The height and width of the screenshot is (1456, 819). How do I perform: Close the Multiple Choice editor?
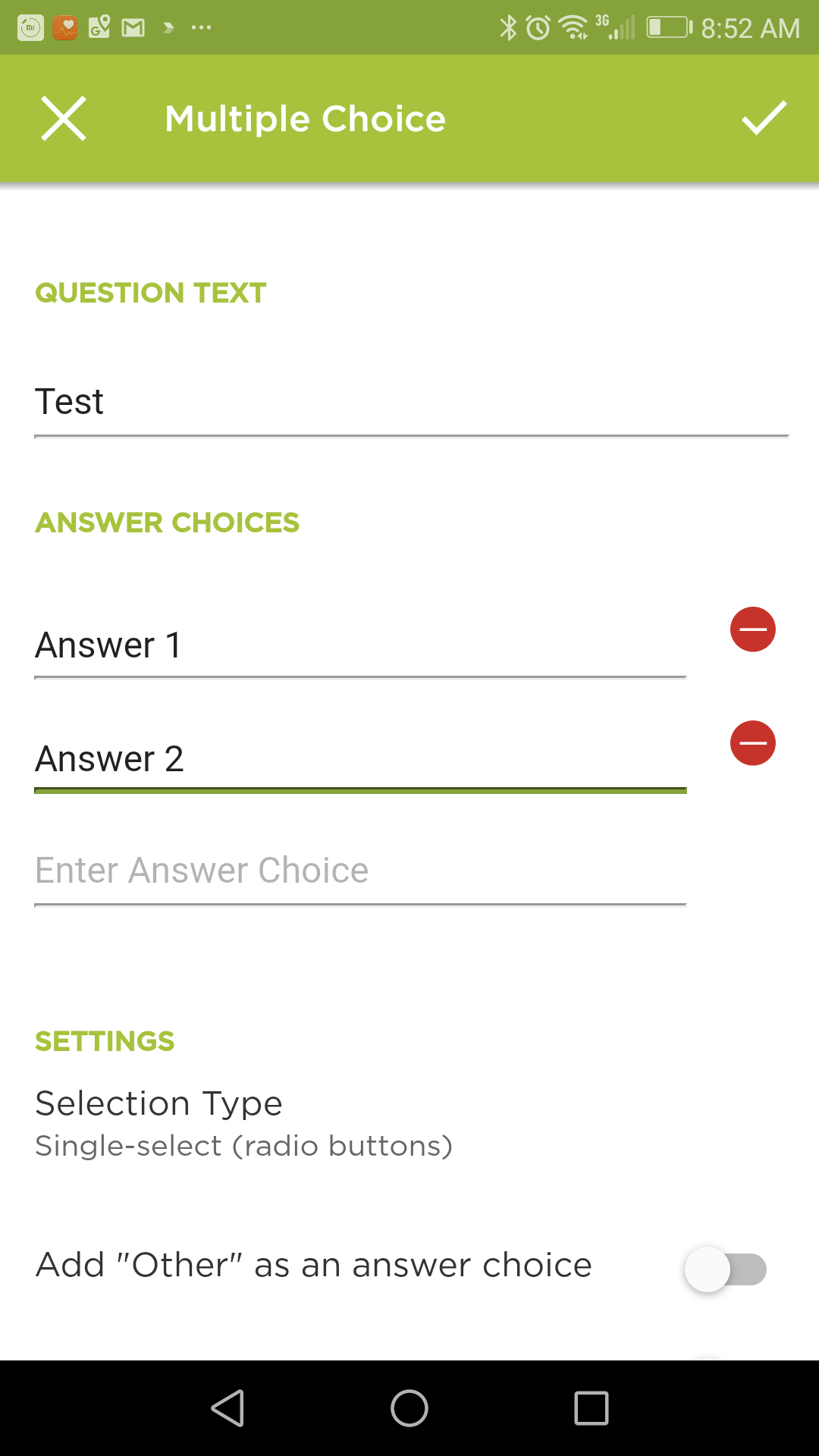(x=64, y=119)
